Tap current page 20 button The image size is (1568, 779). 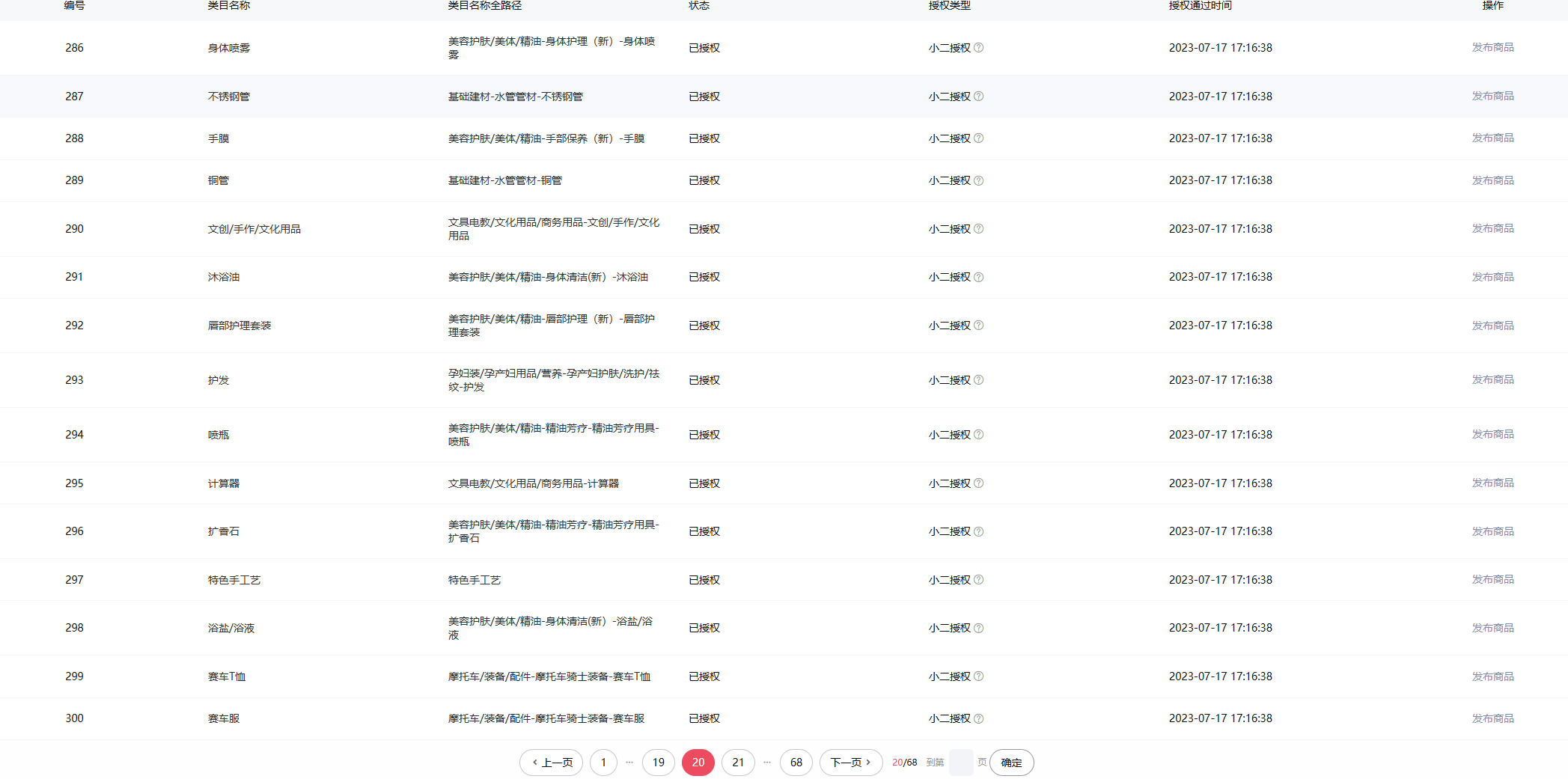click(x=698, y=763)
